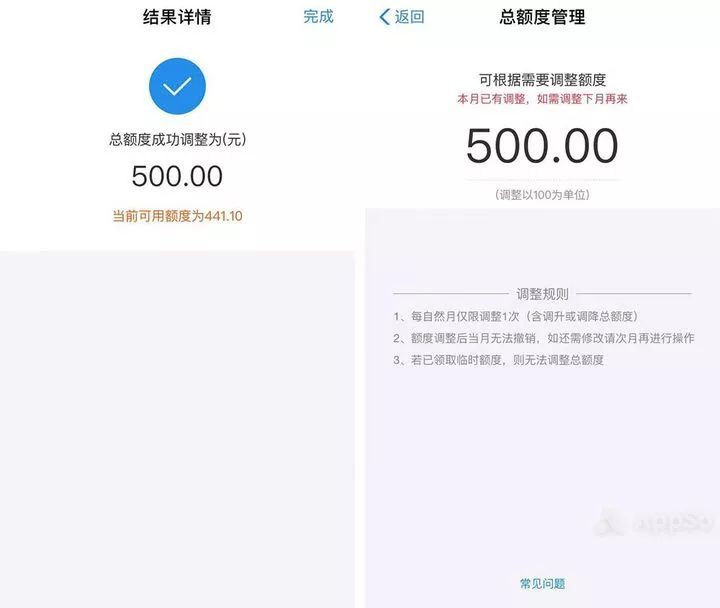This screenshot has height=608, width=720.
Task: Tap 完成 to close the result details
Action: 318,17
